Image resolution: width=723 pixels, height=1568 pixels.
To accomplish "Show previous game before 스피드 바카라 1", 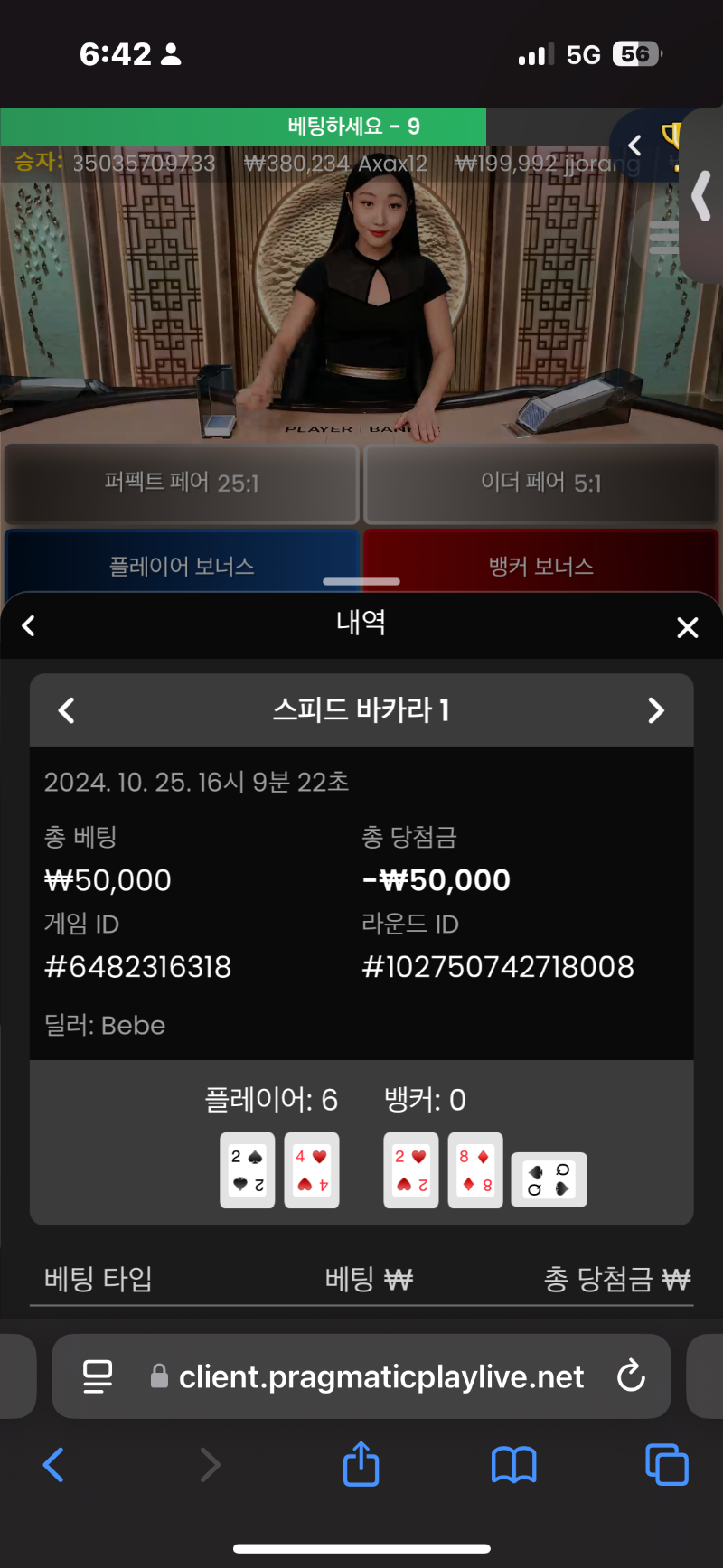I will pyautogui.click(x=66, y=710).
